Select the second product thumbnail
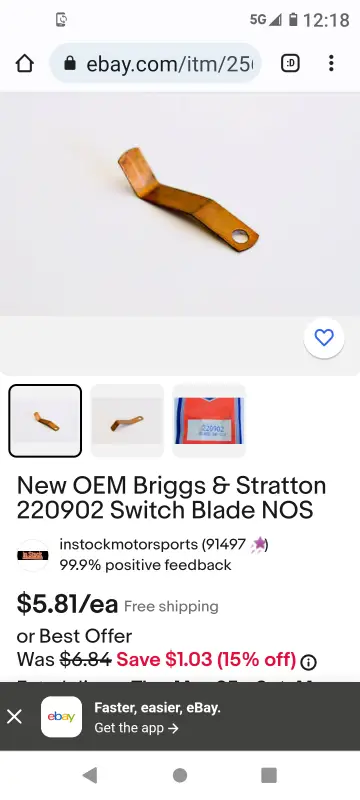This screenshot has height=800, width=360. tap(127, 421)
